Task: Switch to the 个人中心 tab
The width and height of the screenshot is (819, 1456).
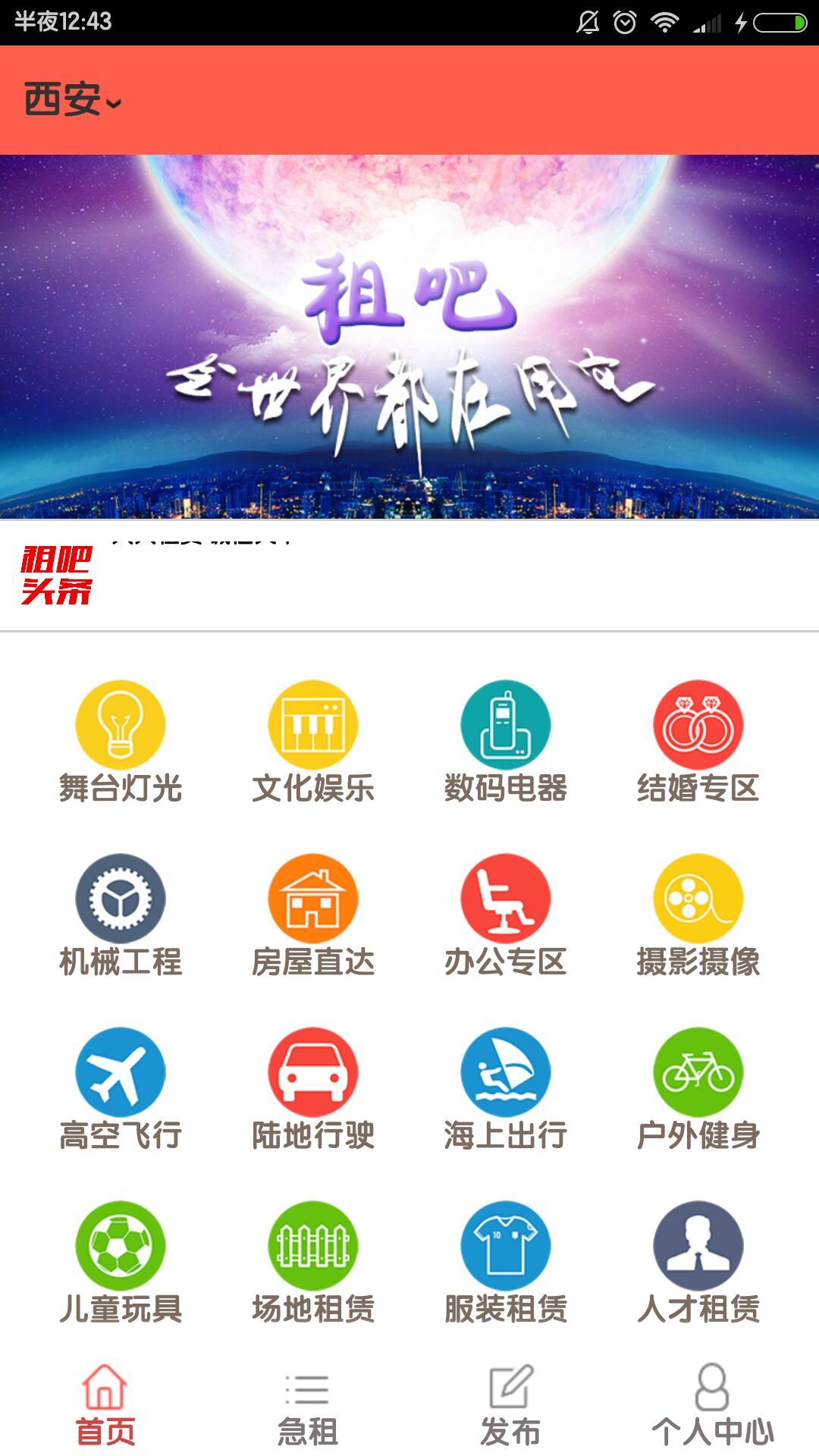Action: click(x=712, y=1405)
